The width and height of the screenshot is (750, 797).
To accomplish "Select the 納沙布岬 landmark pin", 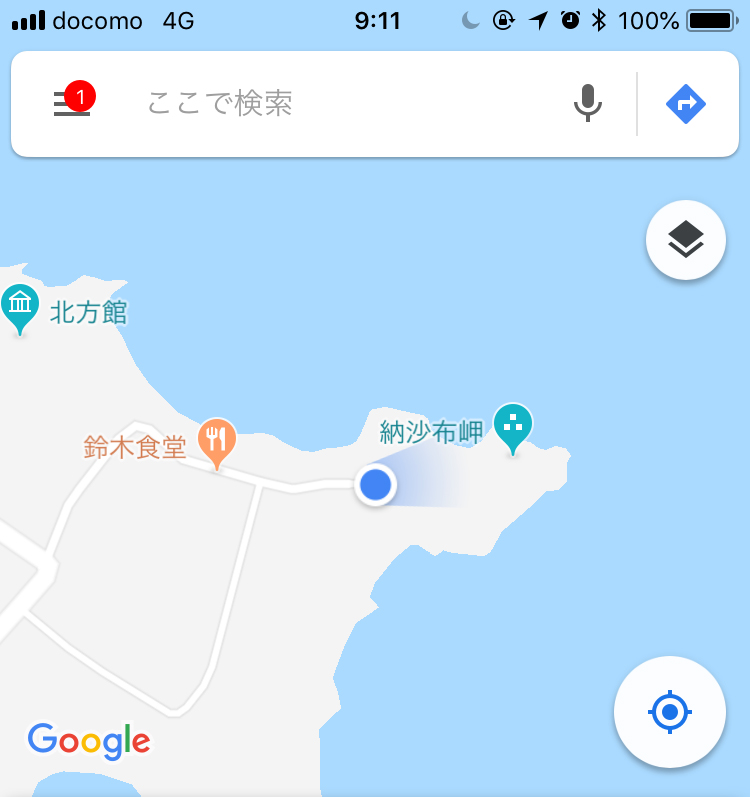I will [x=513, y=426].
